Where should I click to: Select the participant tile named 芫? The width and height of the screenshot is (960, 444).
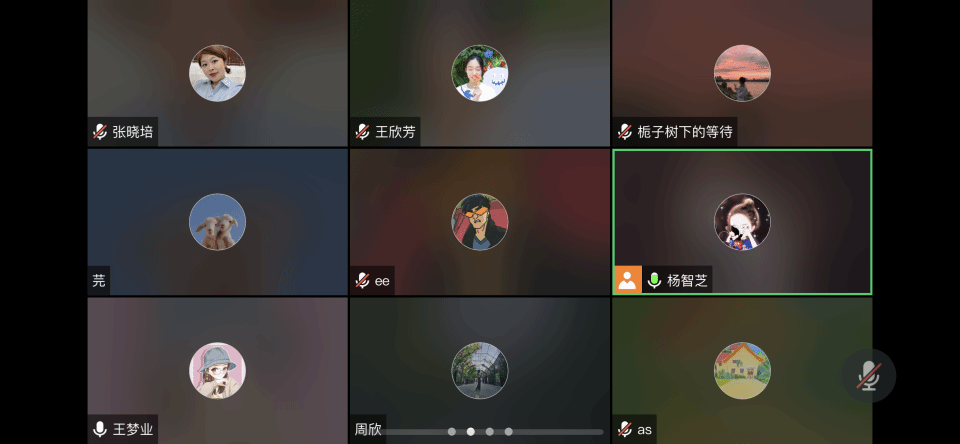point(217,222)
